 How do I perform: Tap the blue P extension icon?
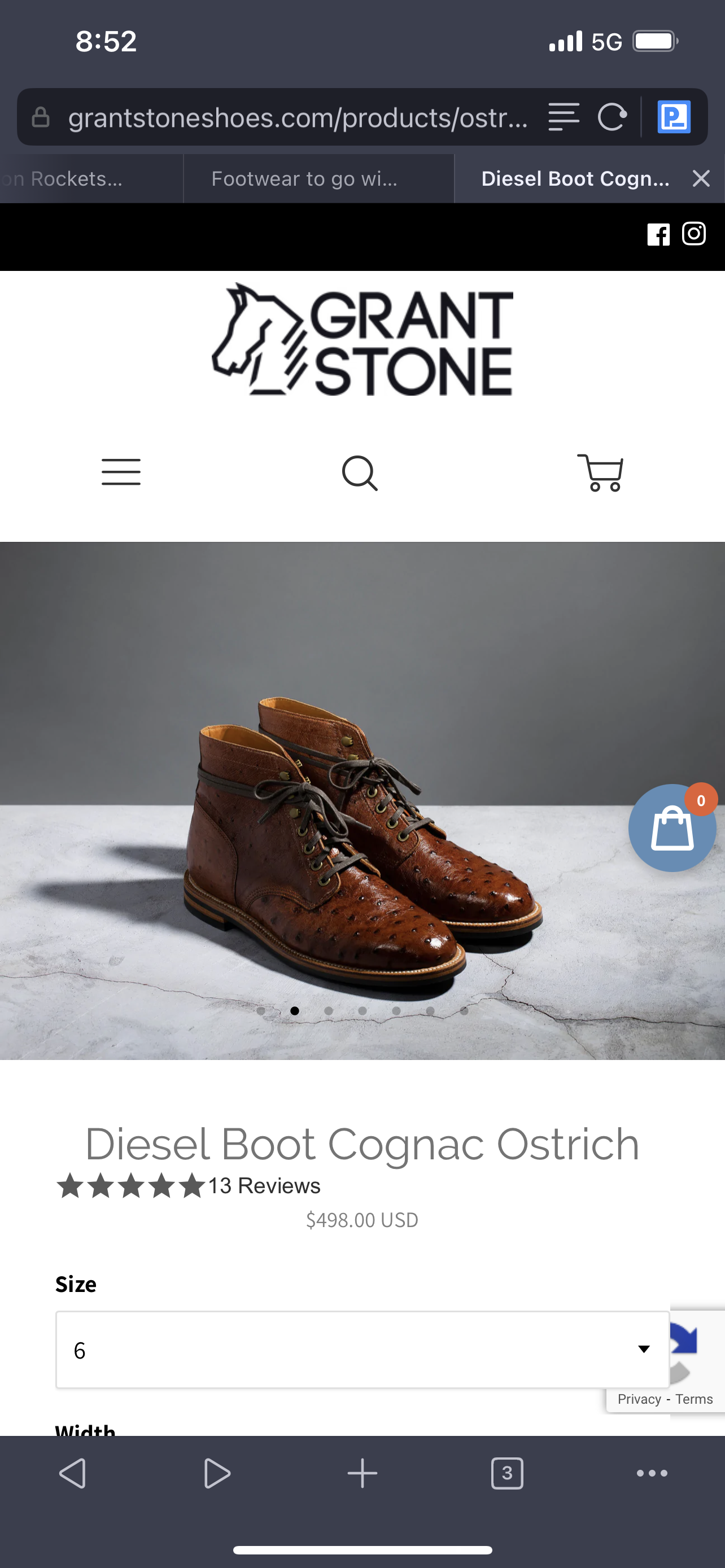[674, 117]
